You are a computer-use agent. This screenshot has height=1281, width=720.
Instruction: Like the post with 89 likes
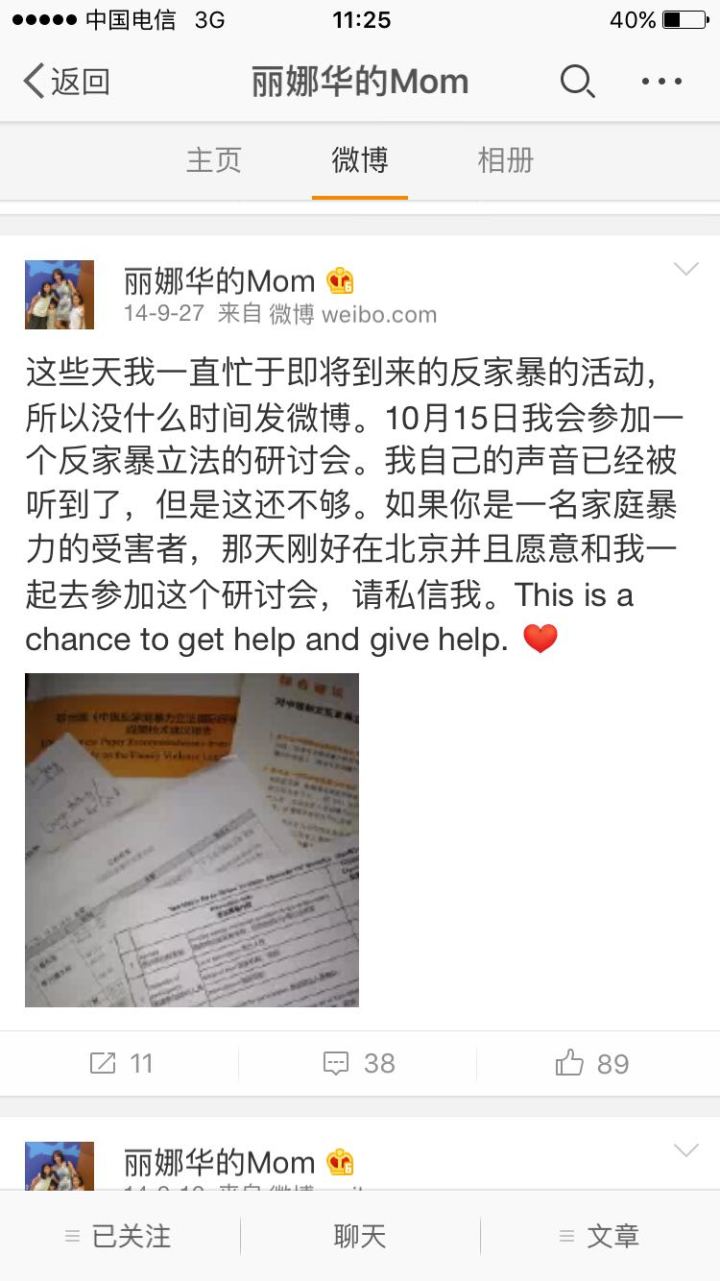(592, 1063)
